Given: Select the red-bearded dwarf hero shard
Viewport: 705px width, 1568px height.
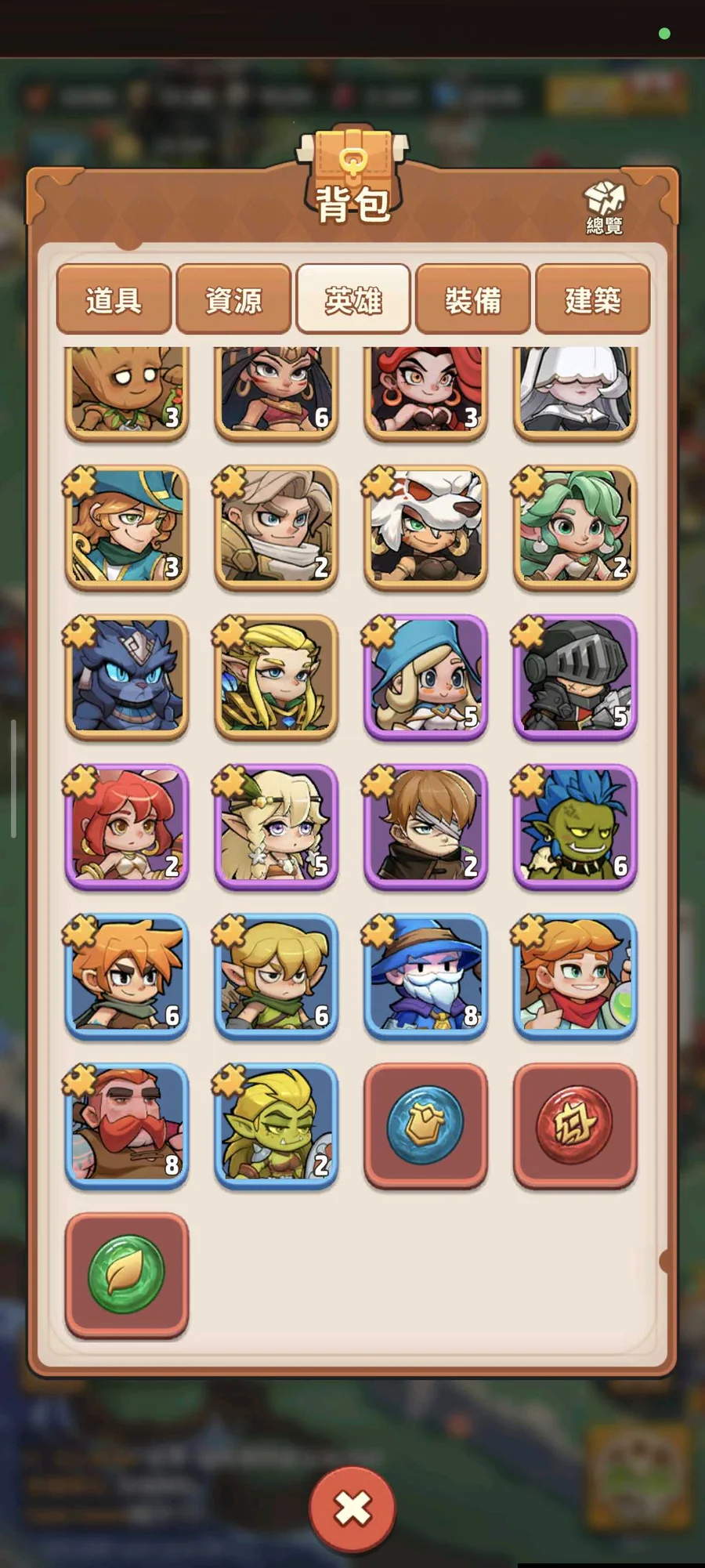Looking at the screenshot, I should [127, 1124].
